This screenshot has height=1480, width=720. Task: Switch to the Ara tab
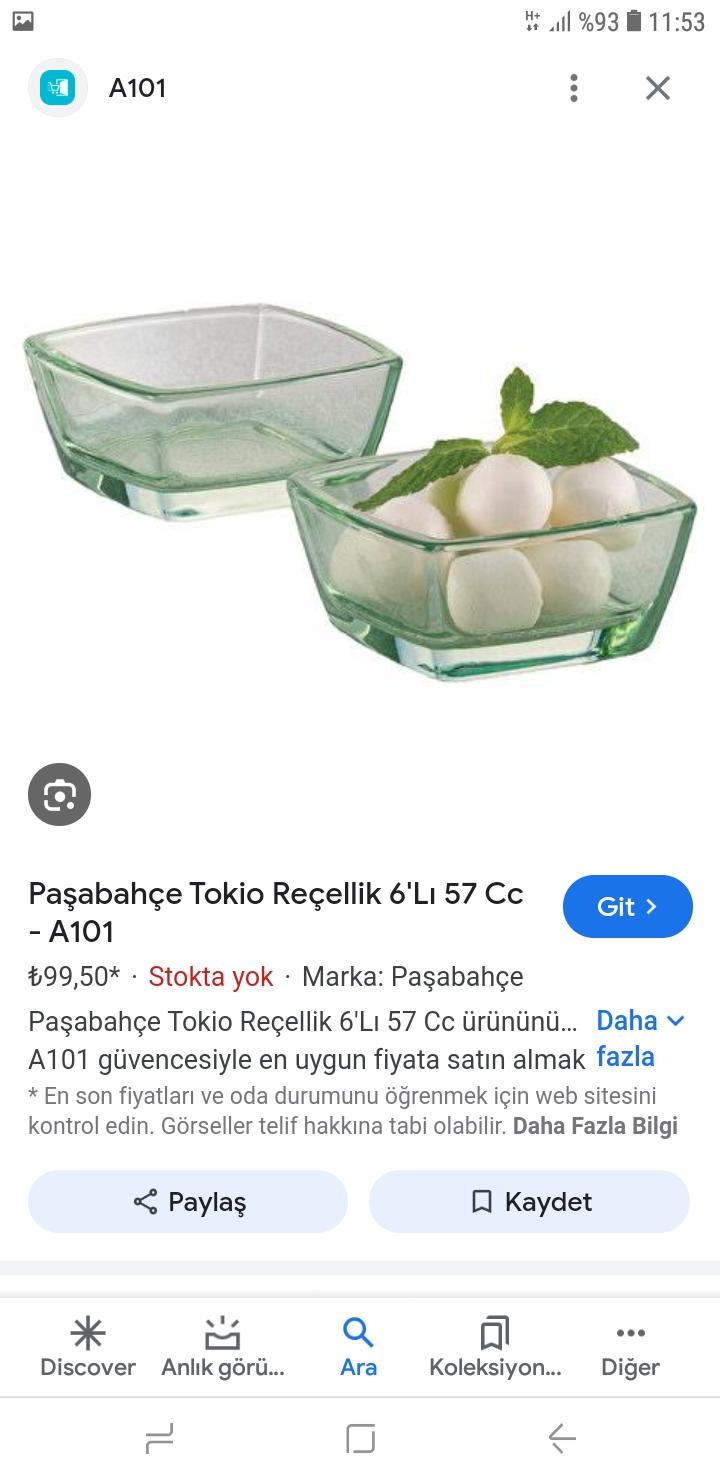coord(358,1347)
